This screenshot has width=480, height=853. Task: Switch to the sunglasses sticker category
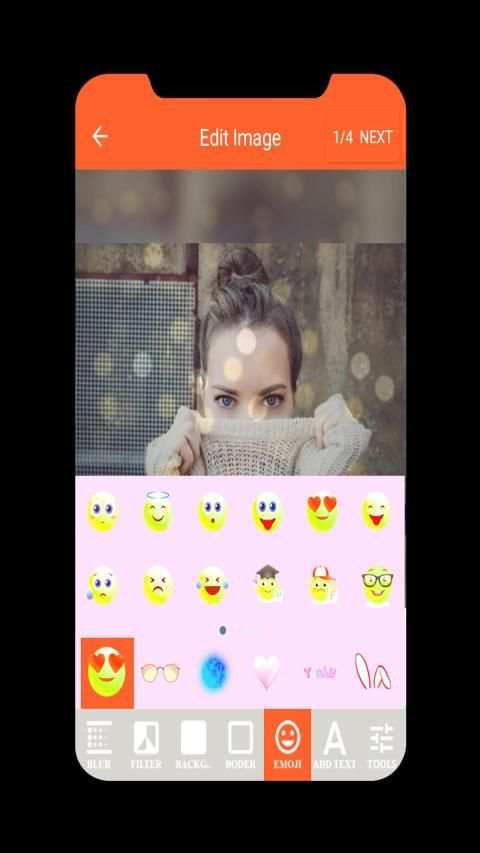click(x=160, y=672)
